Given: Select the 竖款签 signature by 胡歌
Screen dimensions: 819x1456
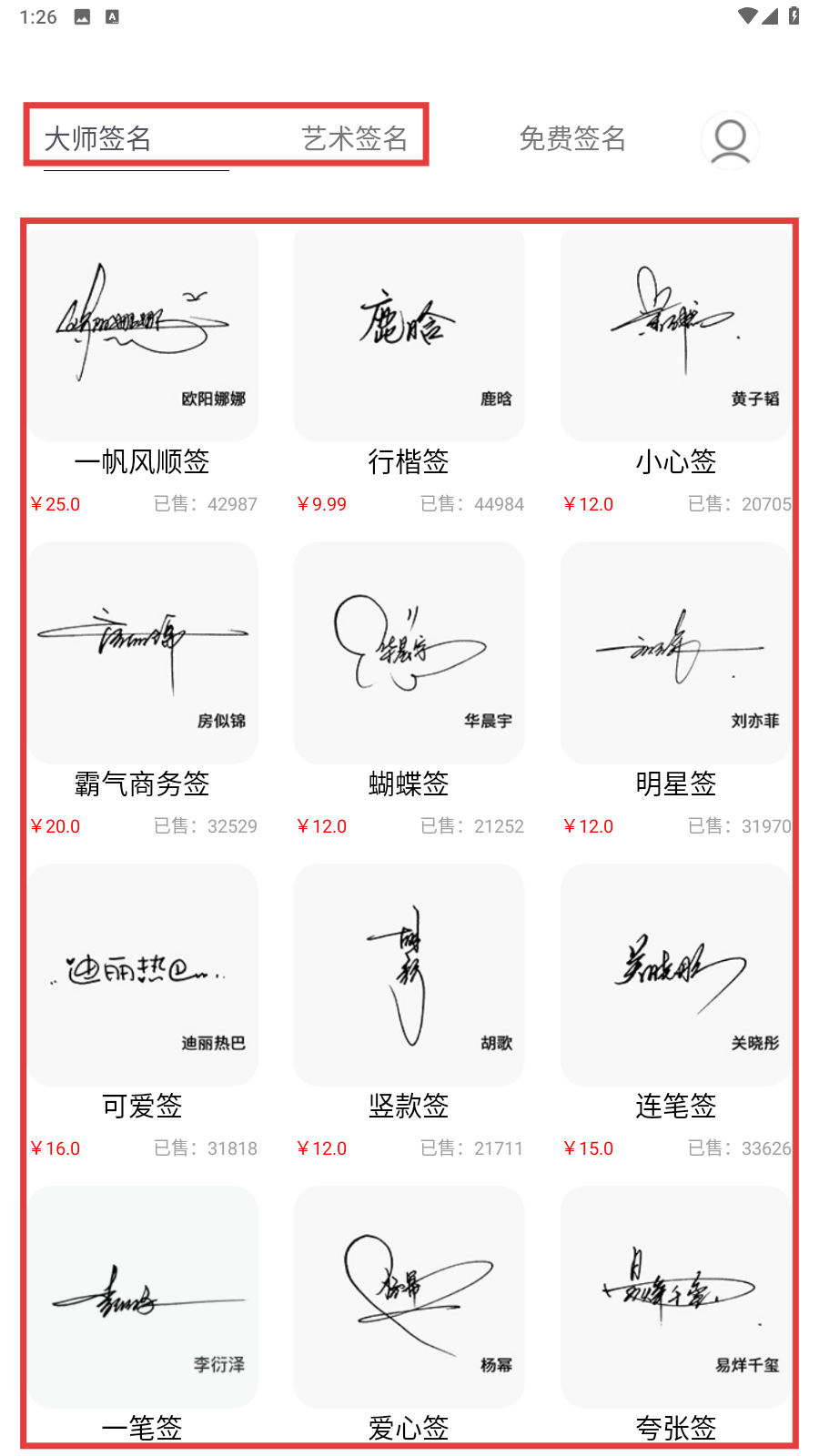Looking at the screenshot, I should tap(409, 976).
